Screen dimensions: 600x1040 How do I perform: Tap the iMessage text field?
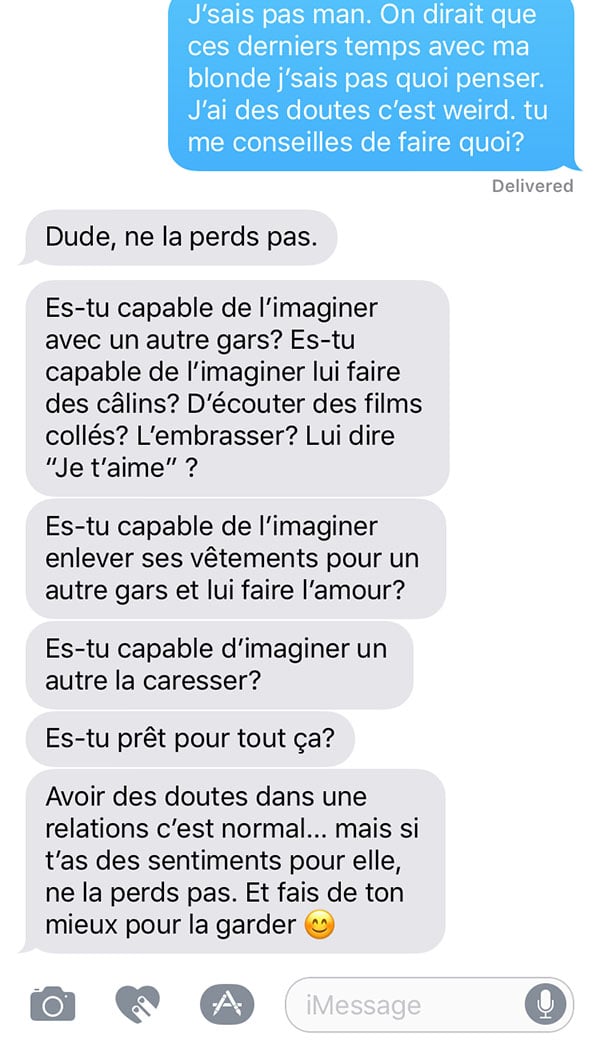click(429, 1005)
